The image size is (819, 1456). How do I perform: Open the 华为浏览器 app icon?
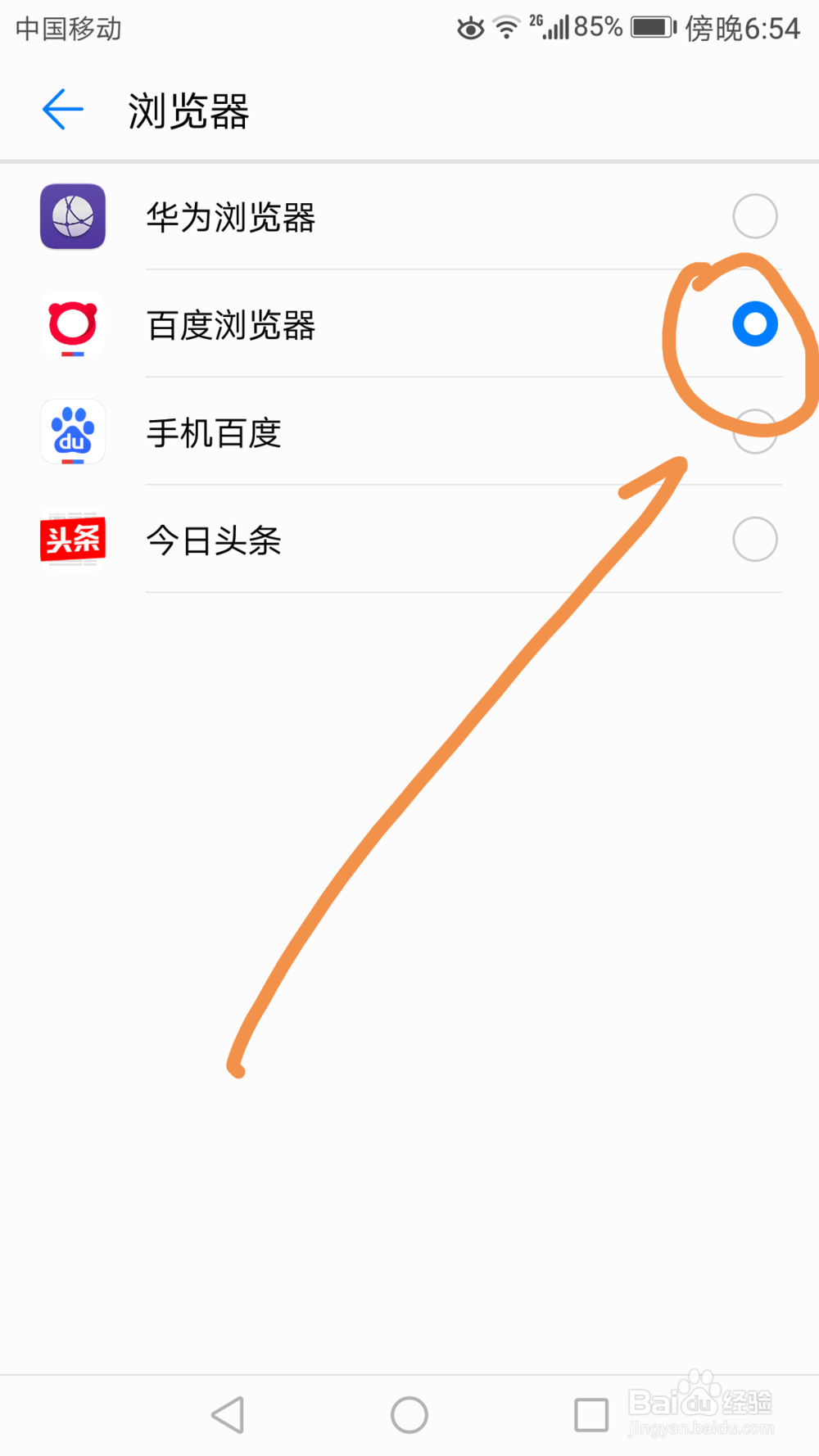click(72, 218)
